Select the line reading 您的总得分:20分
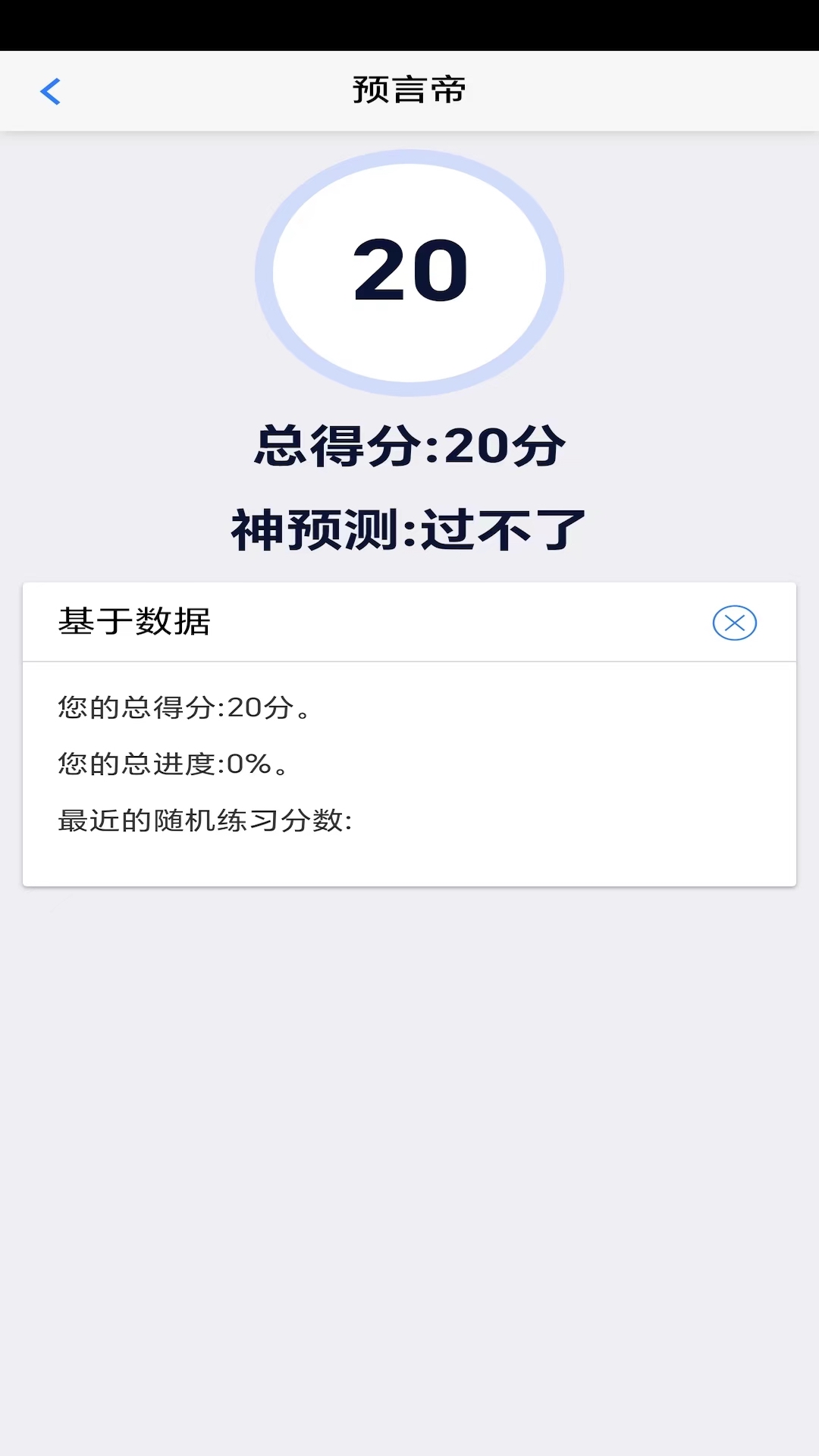The height and width of the screenshot is (1456, 819). (x=184, y=708)
